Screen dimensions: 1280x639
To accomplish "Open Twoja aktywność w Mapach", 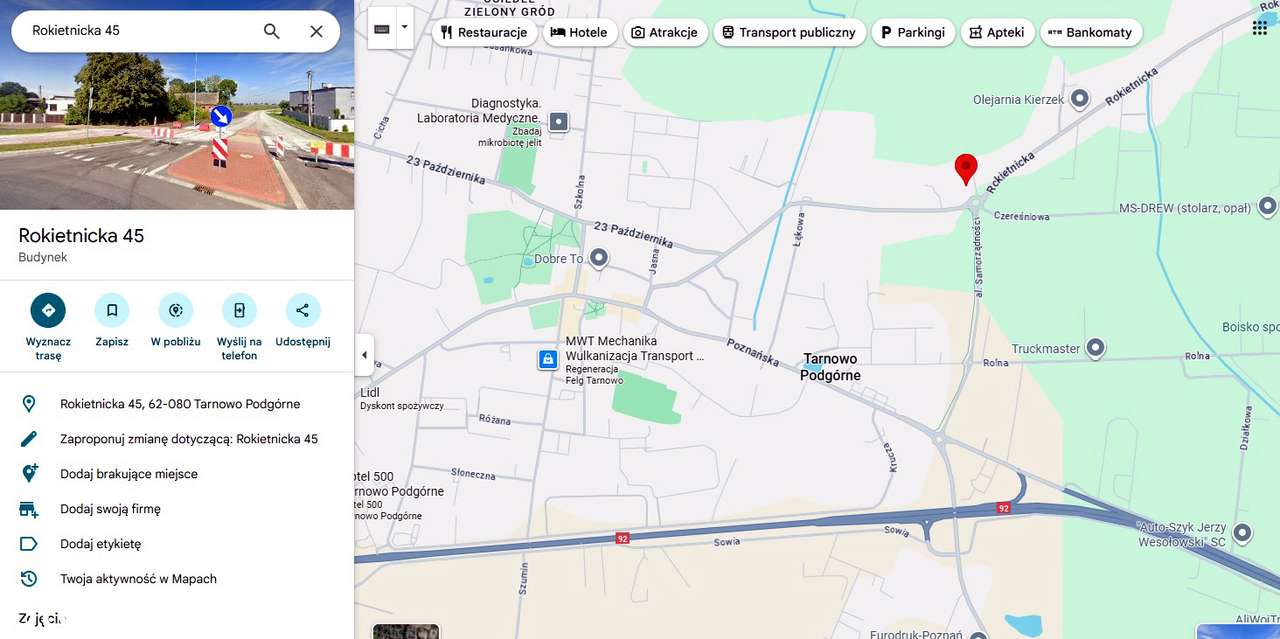I will 138,579.
